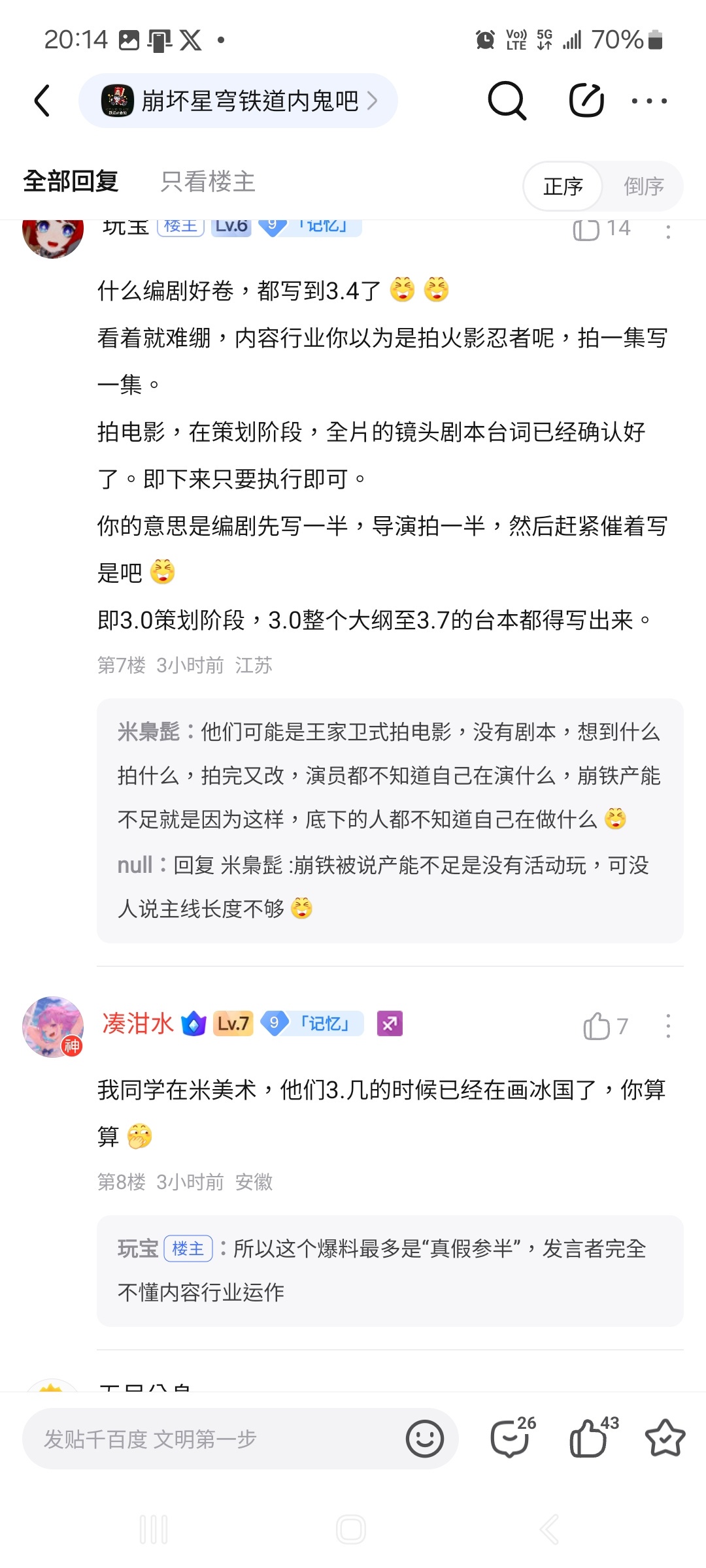Like the 7th-floor reply with 14 likes
The image size is (706, 1568).
pyautogui.click(x=586, y=229)
